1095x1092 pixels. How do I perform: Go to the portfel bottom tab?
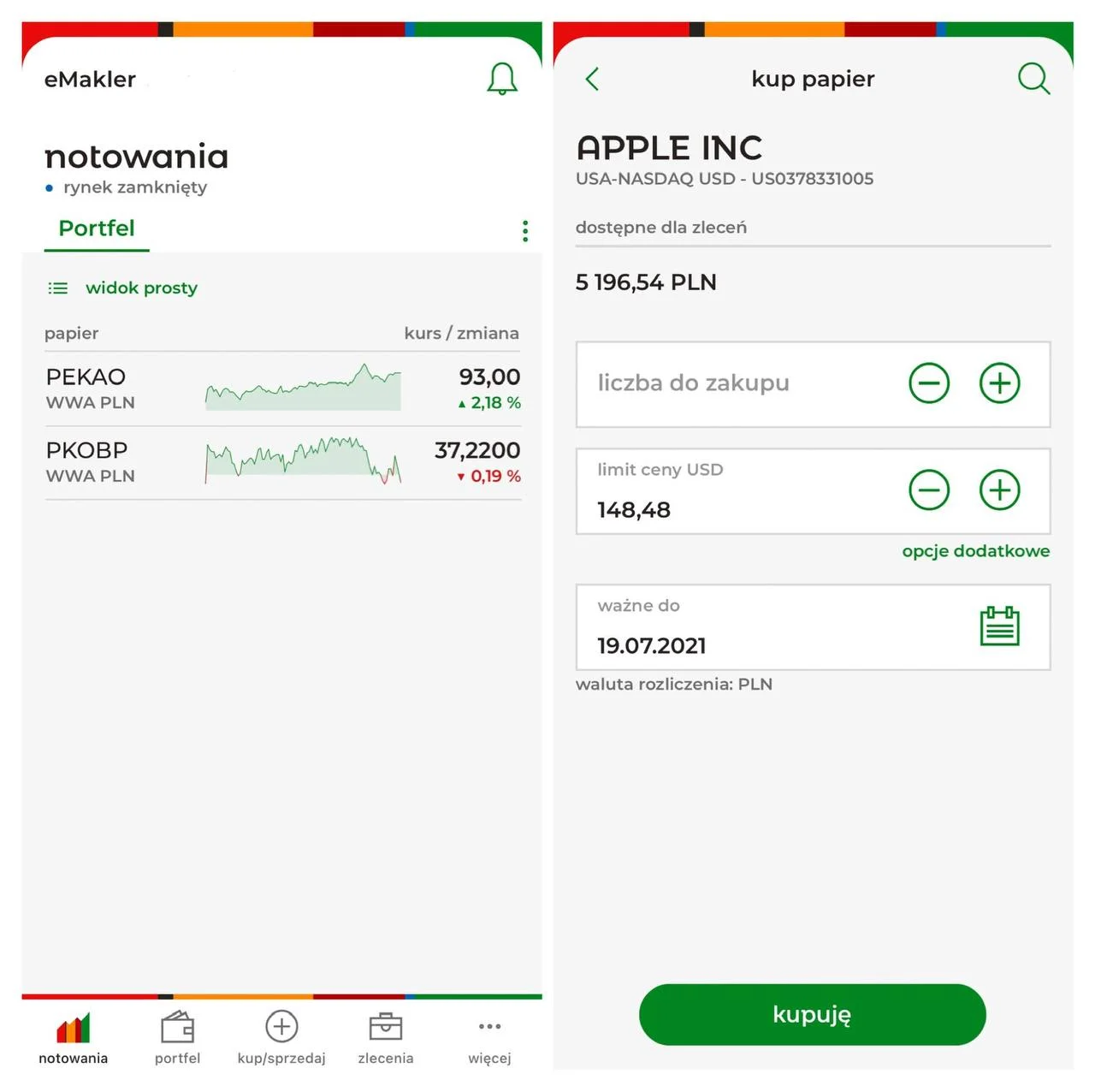click(178, 1039)
